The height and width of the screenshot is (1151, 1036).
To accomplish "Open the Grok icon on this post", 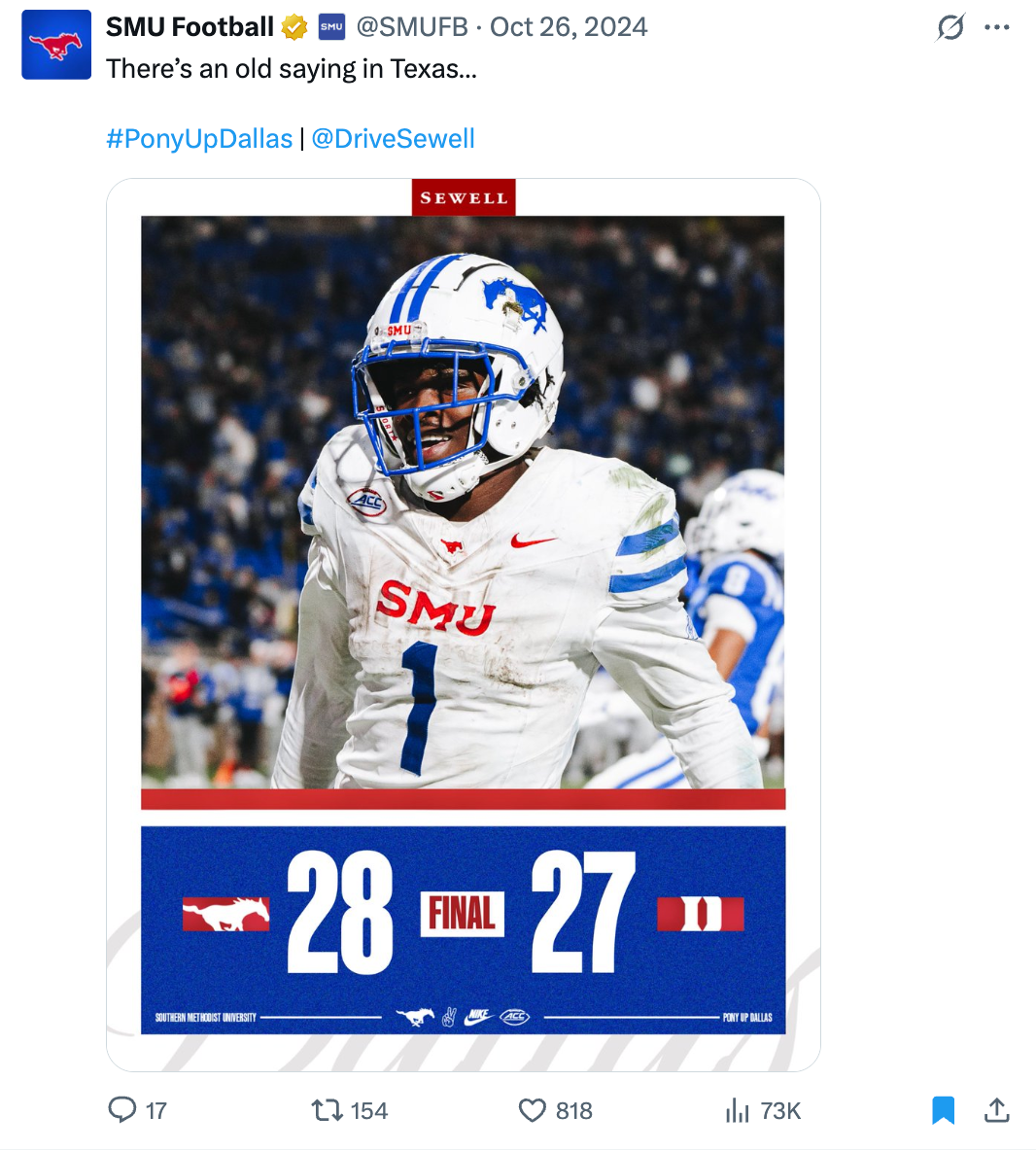I will [950, 28].
